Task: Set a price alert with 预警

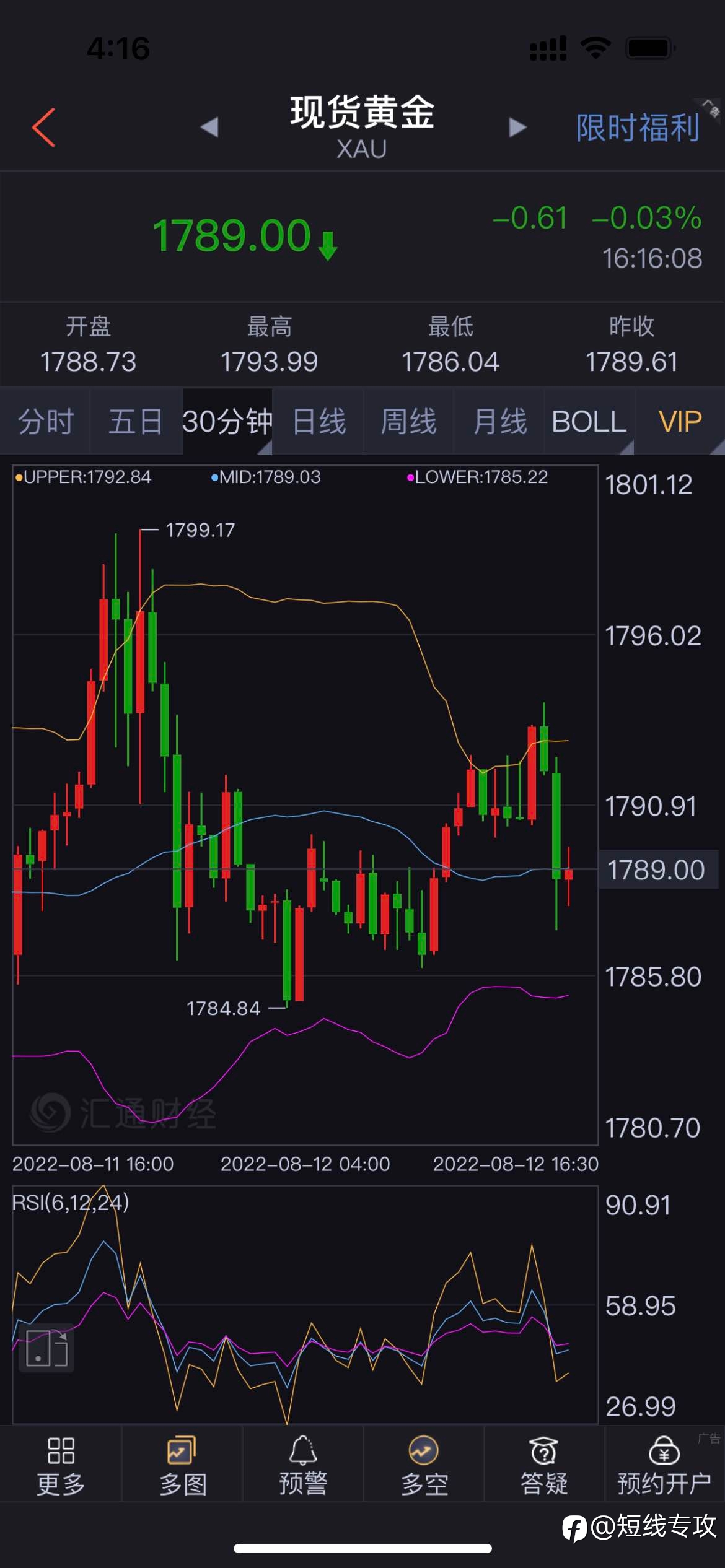Action: (302, 1465)
